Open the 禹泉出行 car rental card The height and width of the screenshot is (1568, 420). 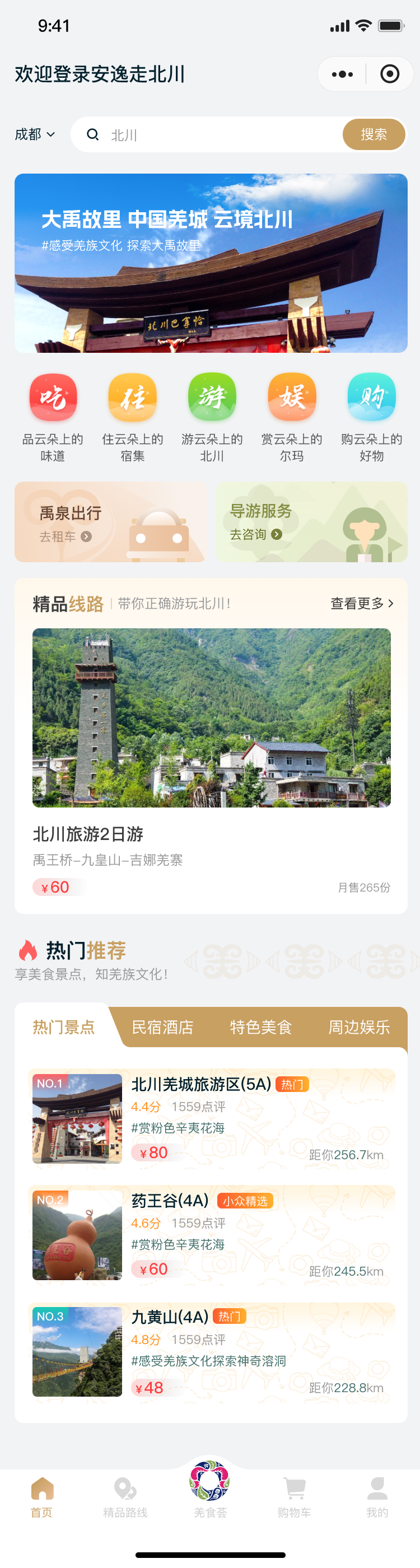click(110, 522)
